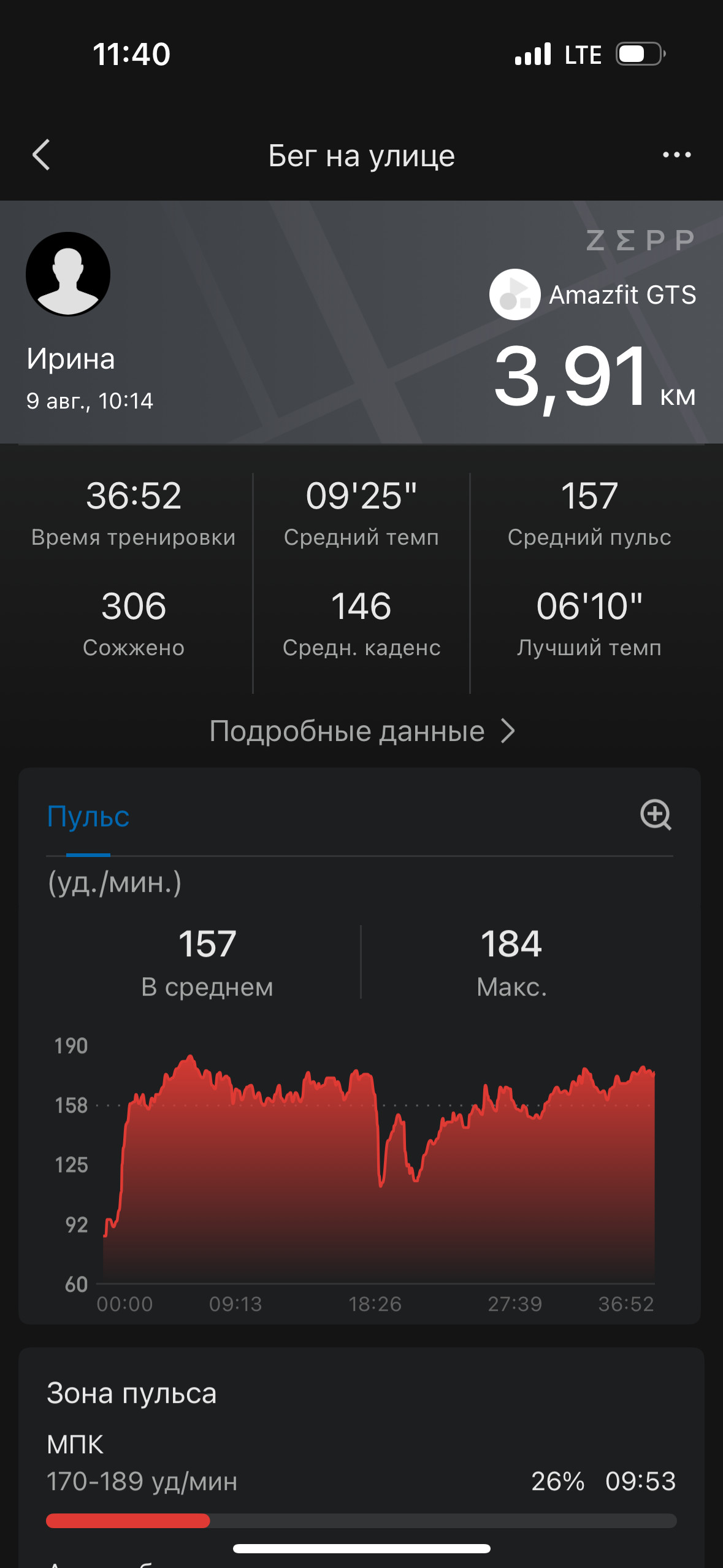Go back from the outdoor run screen
This screenshot has width=723, height=1568.
(41, 155)
